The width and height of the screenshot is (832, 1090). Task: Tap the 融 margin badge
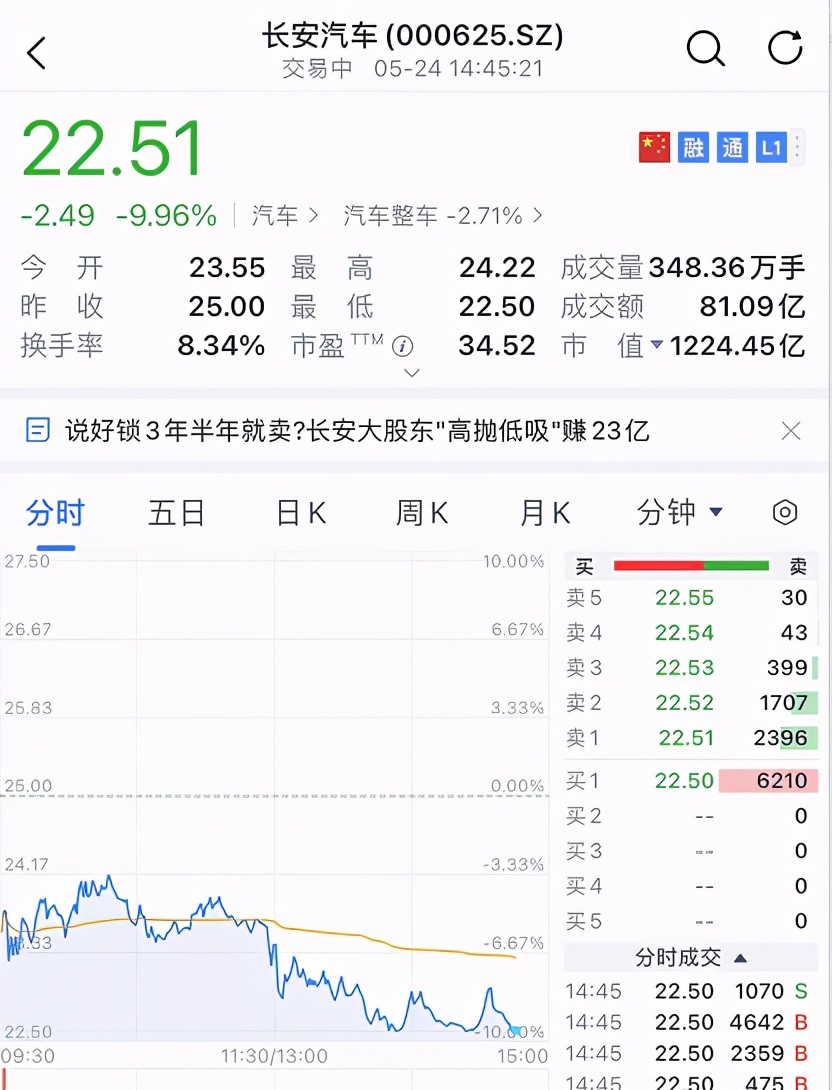[x=693, y=148]
